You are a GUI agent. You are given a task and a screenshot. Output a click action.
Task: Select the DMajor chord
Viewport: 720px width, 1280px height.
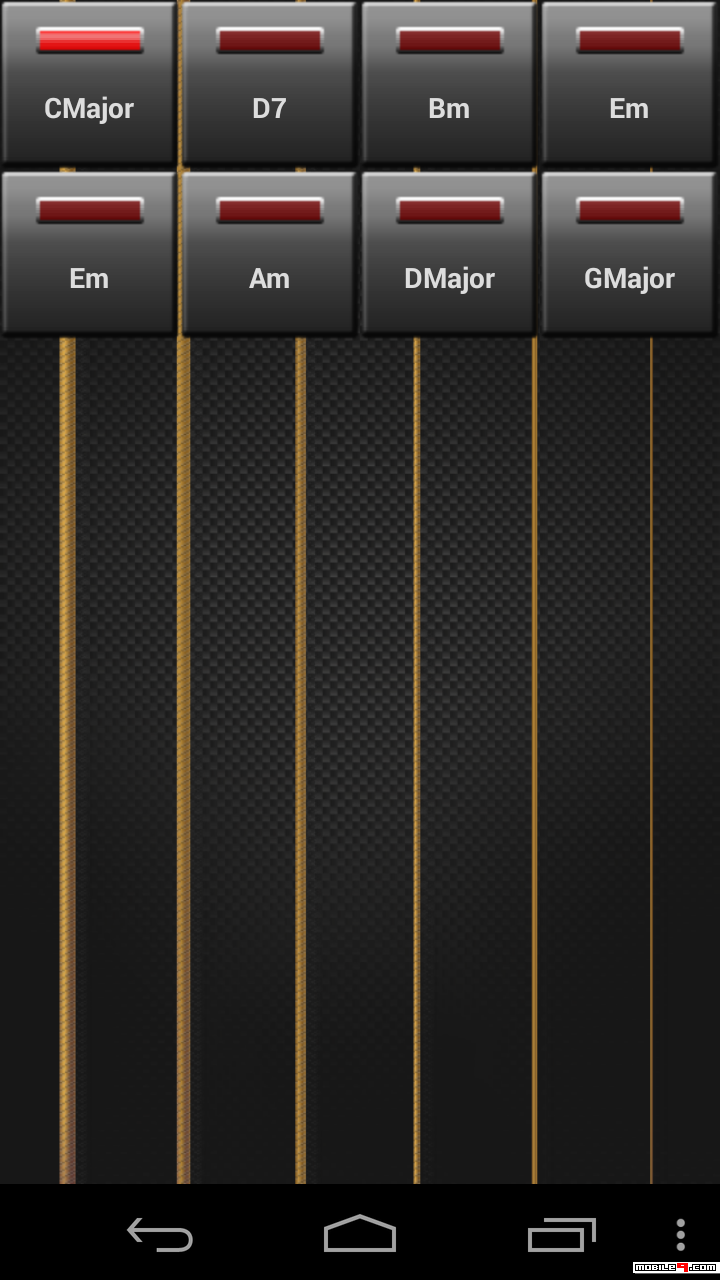[449, 253]
